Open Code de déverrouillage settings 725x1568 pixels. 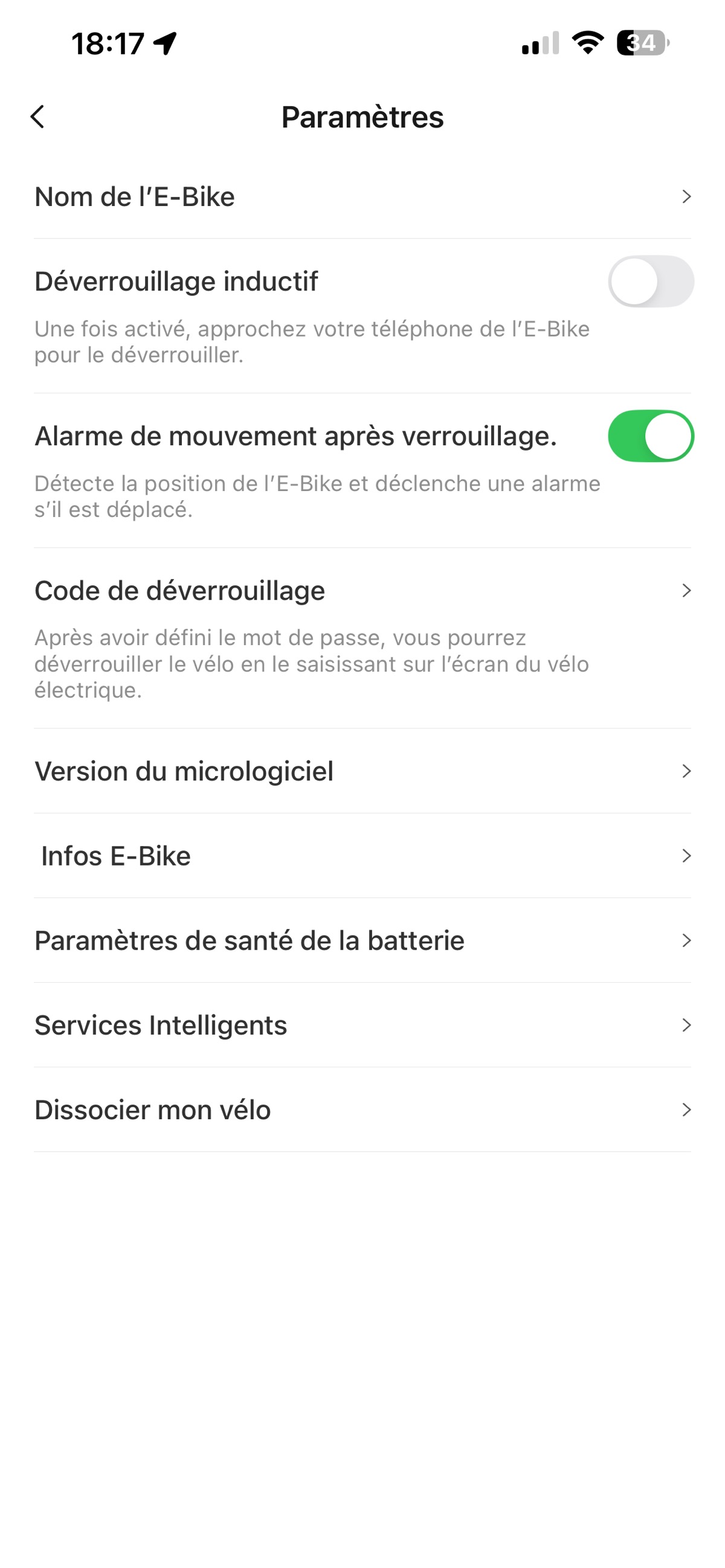[362, 591]
